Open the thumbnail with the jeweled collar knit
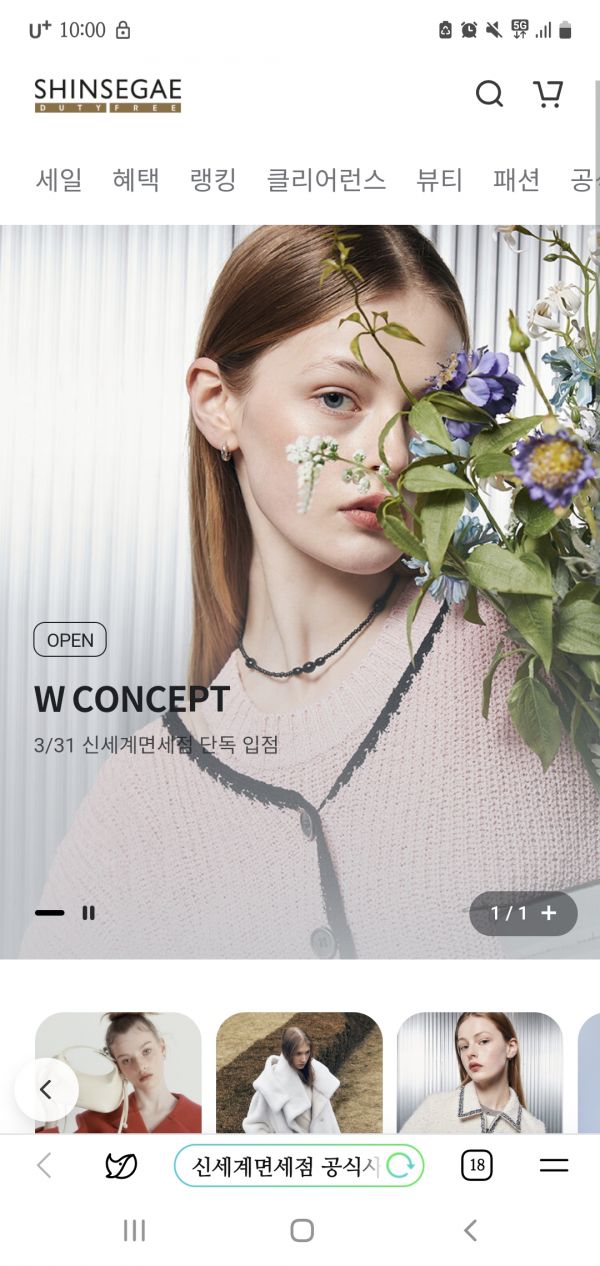This screenshot has height=1266, width=600. point(480,1075)
